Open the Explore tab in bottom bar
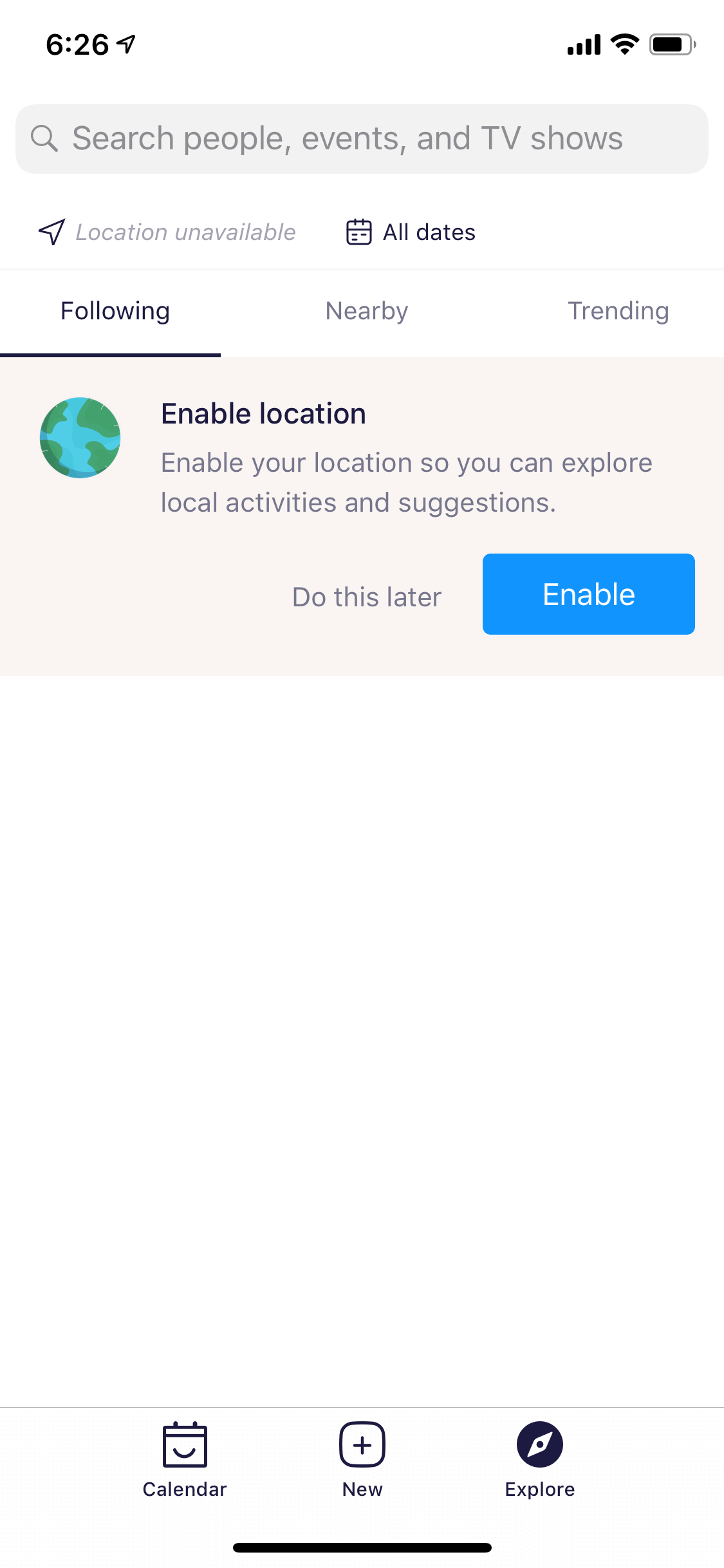Viewport: 724px width, 1568px height. coord(540,1461)
